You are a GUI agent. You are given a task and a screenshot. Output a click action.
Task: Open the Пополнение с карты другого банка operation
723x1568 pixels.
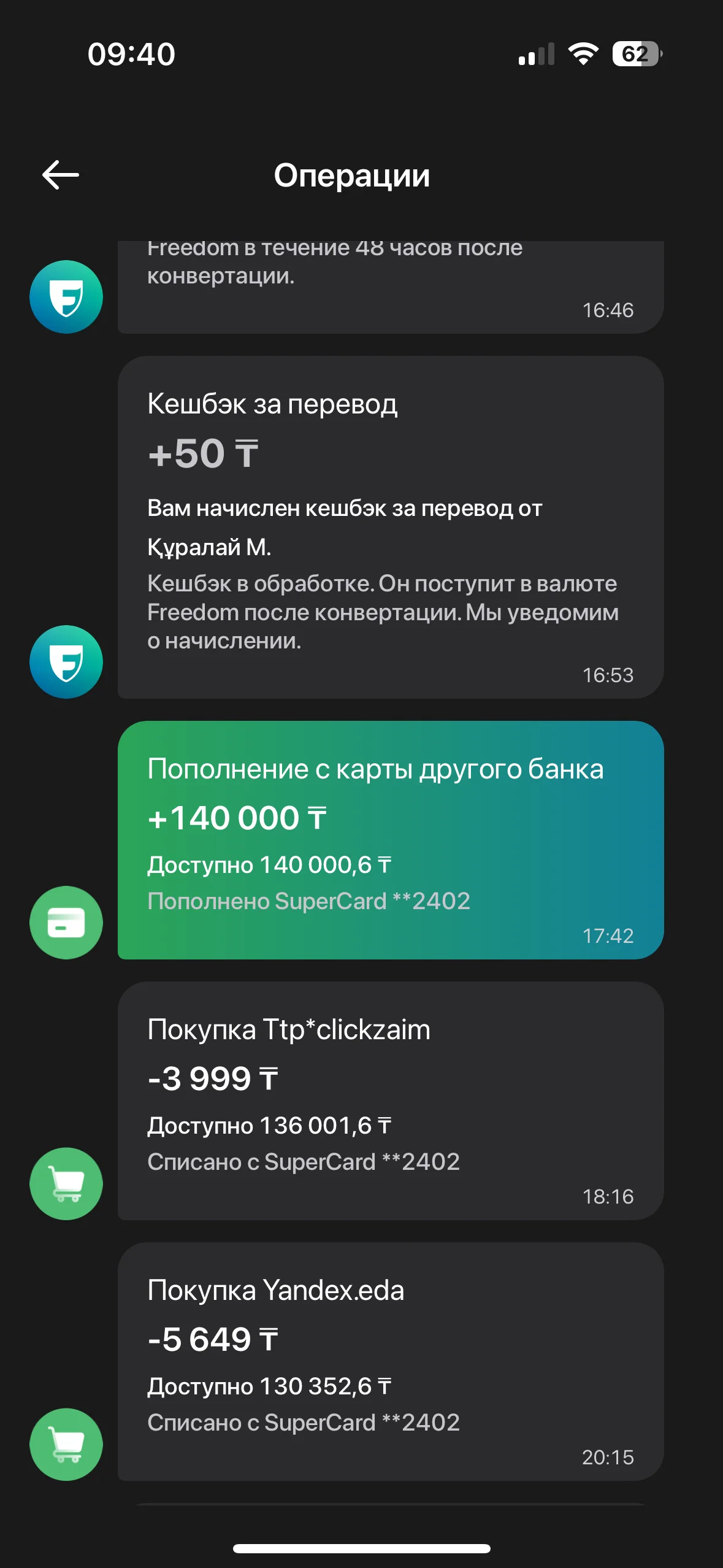pos(390,839)
